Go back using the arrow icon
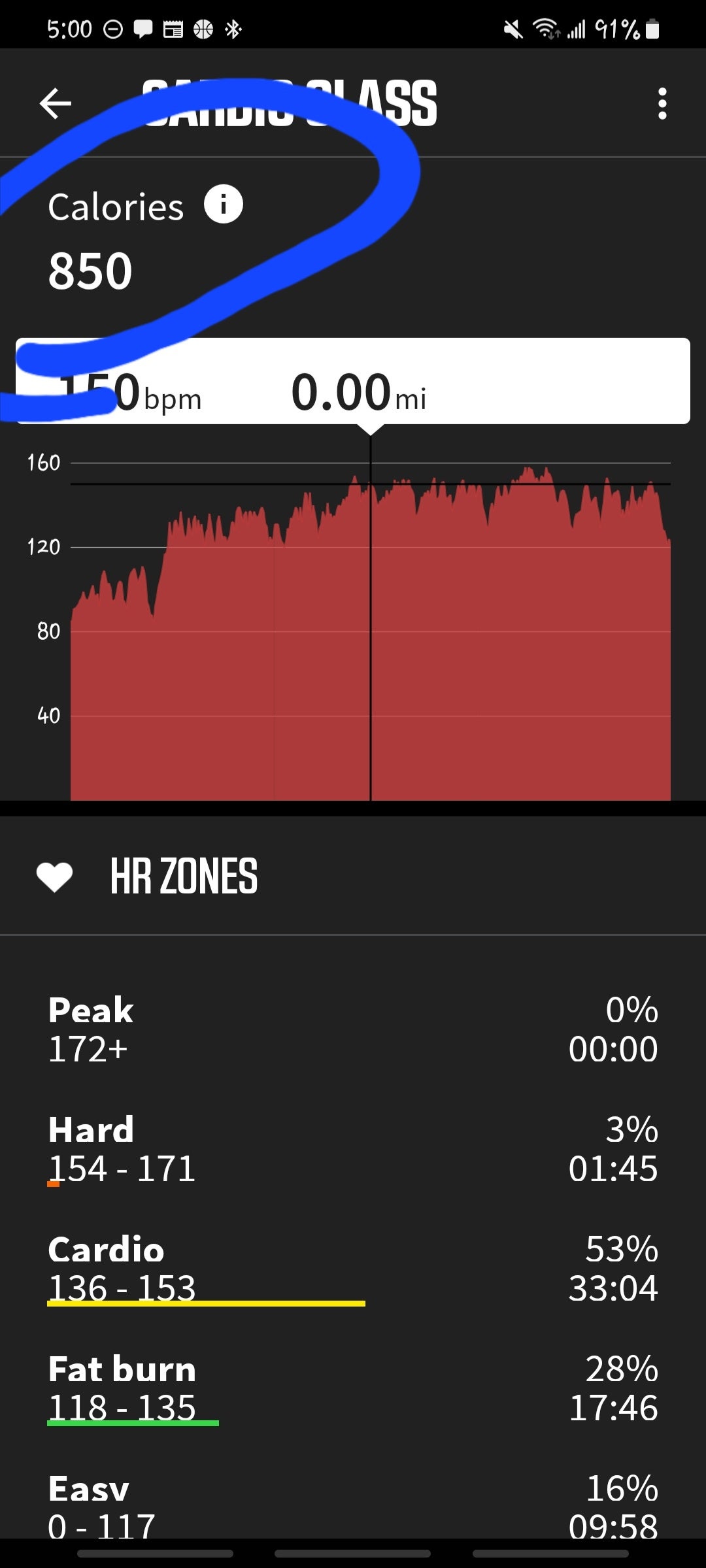Viewport: 706px width, 1568px height. click(55, 103)
